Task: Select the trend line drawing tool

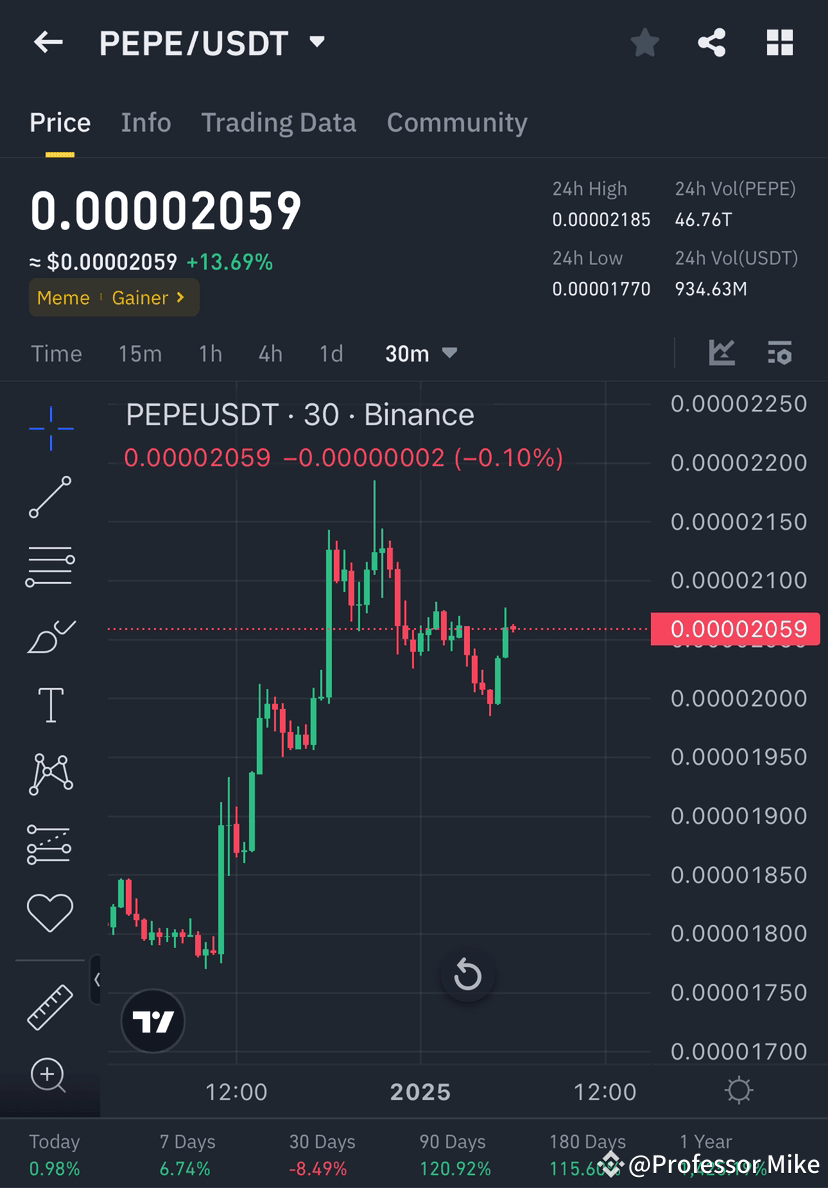Action: point(49,496)
